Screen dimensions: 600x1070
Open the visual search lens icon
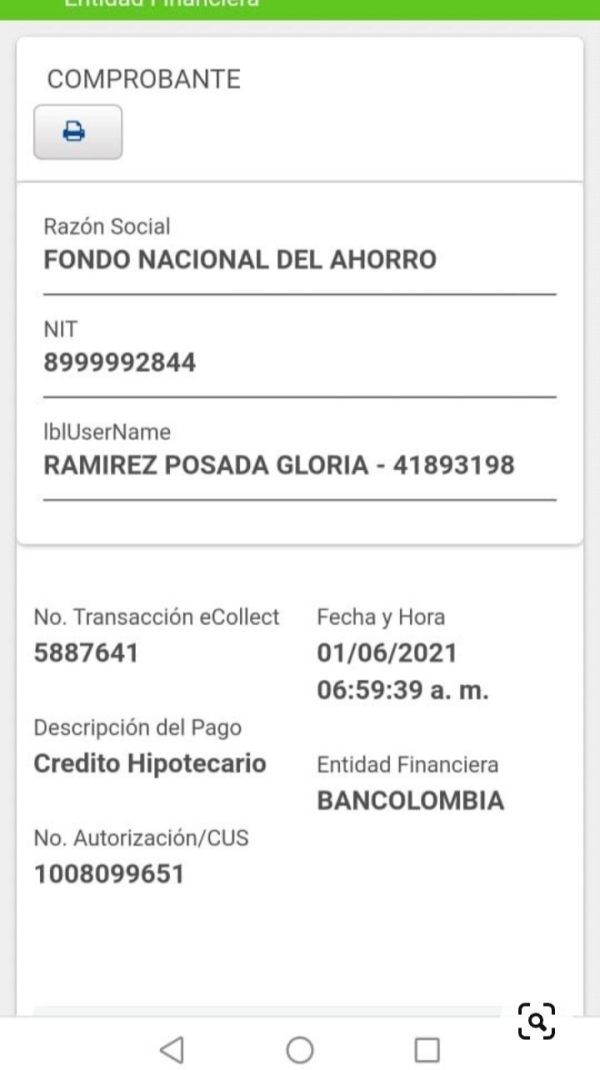[x=537, y=1021]
